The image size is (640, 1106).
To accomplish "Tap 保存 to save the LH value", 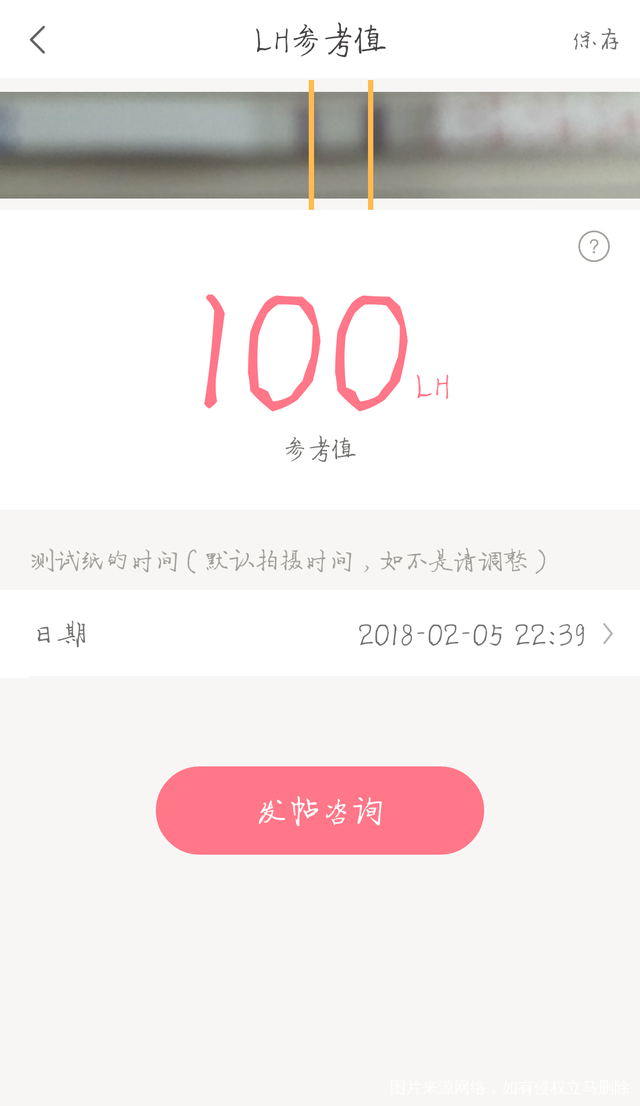I will (595, 41).
